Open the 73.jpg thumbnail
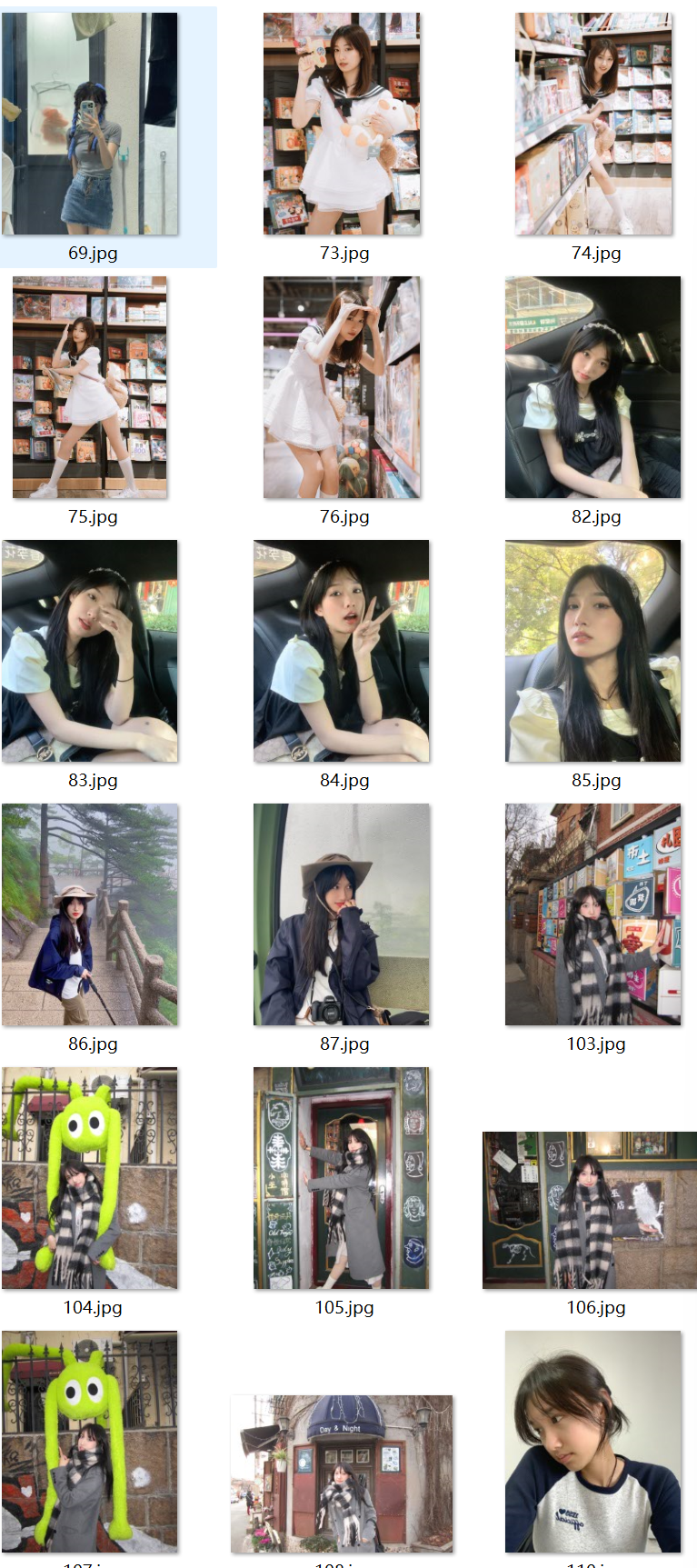 click(x=342, y=125)
